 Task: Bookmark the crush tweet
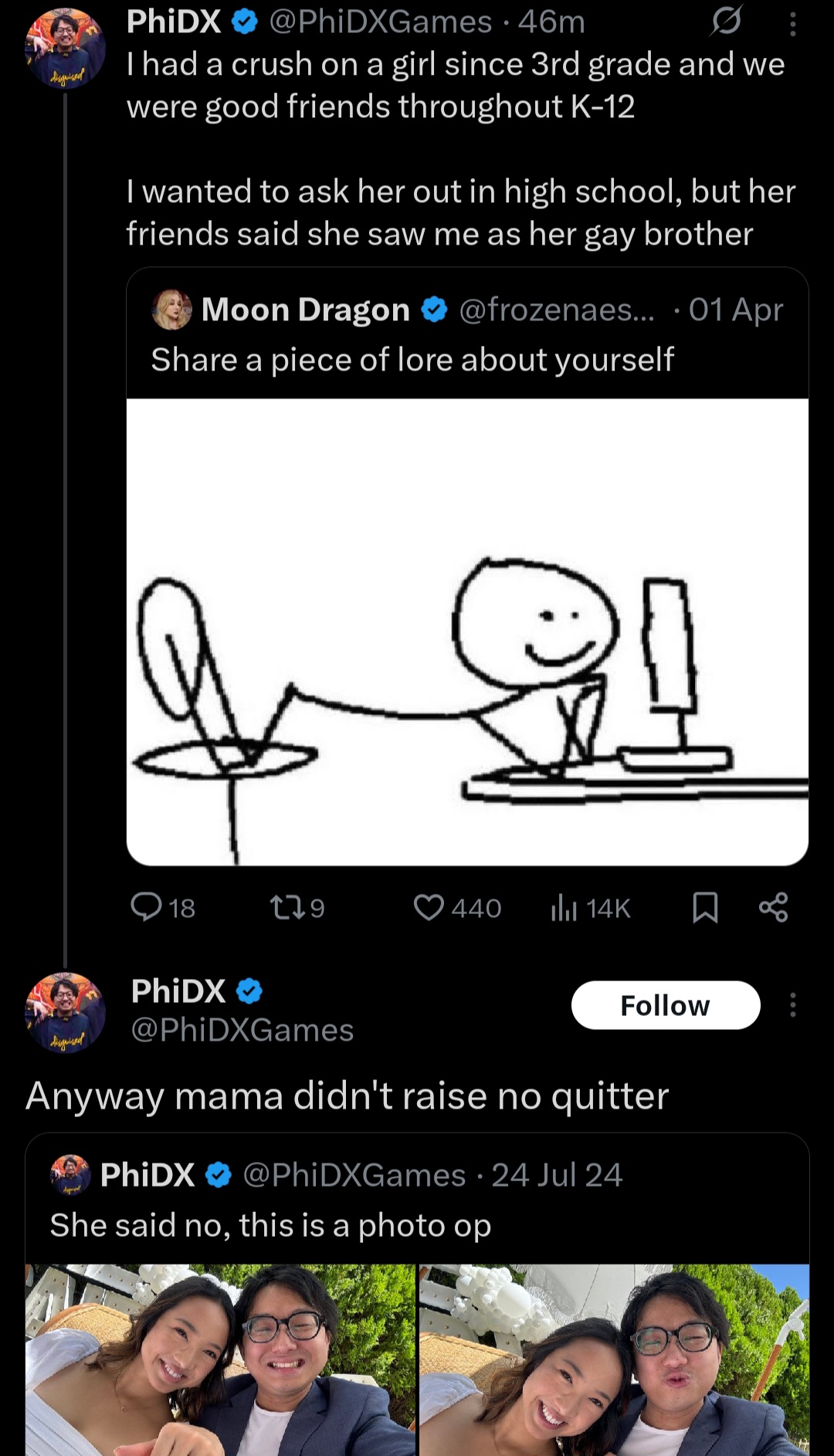point(705,908)
